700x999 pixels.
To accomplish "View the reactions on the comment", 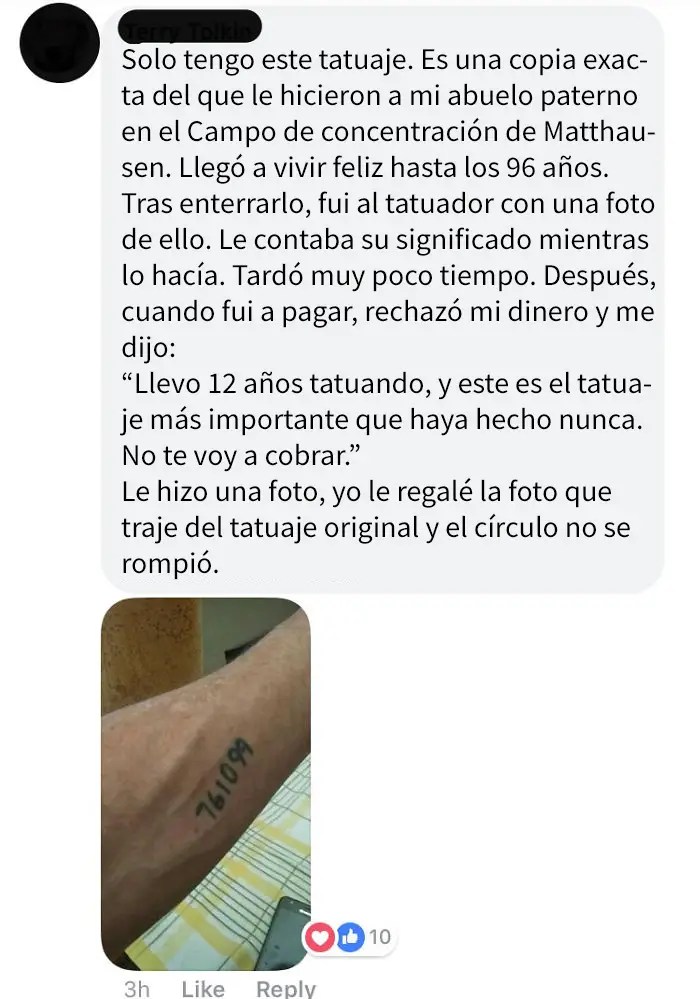I will pos(348,937).
